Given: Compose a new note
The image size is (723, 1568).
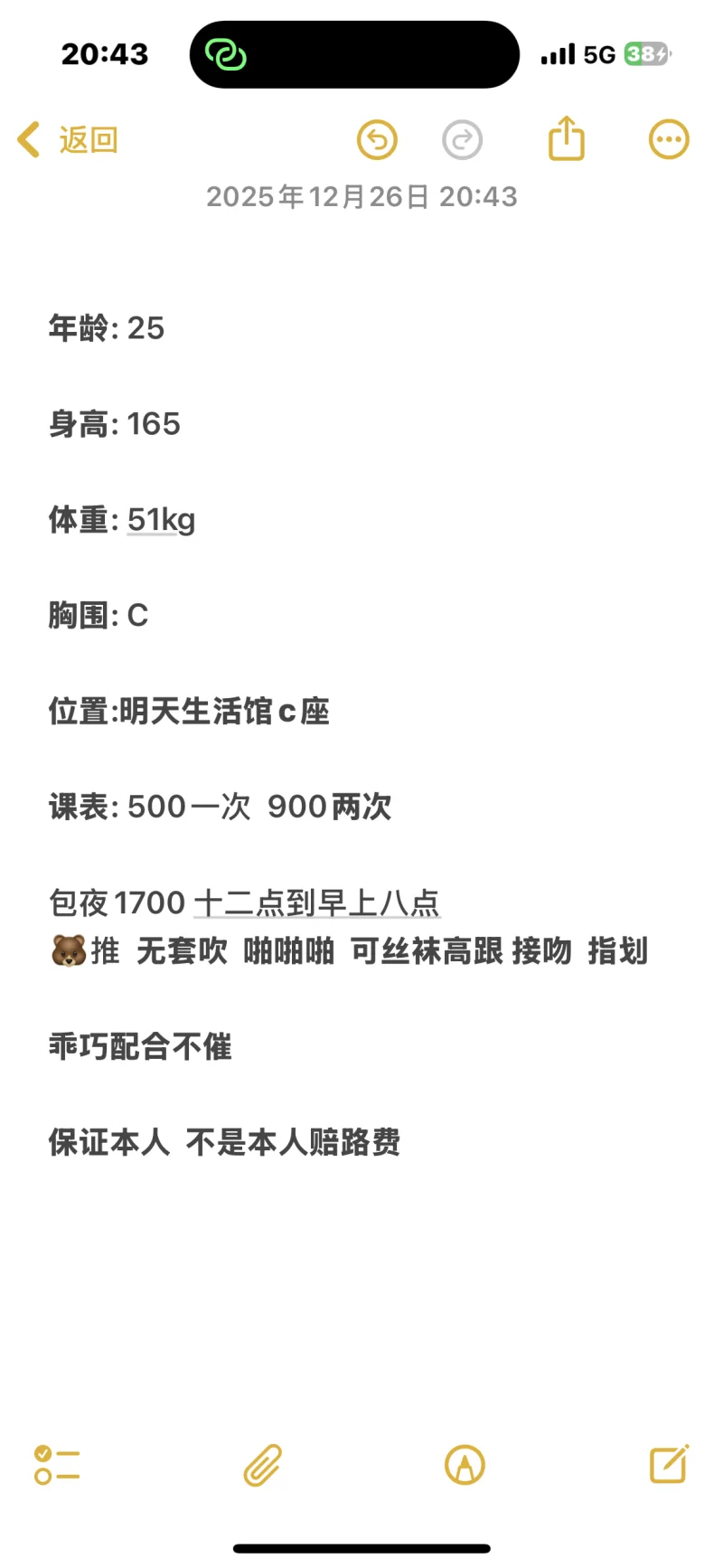Looking at the screenshot, I should click(669, 1464).
